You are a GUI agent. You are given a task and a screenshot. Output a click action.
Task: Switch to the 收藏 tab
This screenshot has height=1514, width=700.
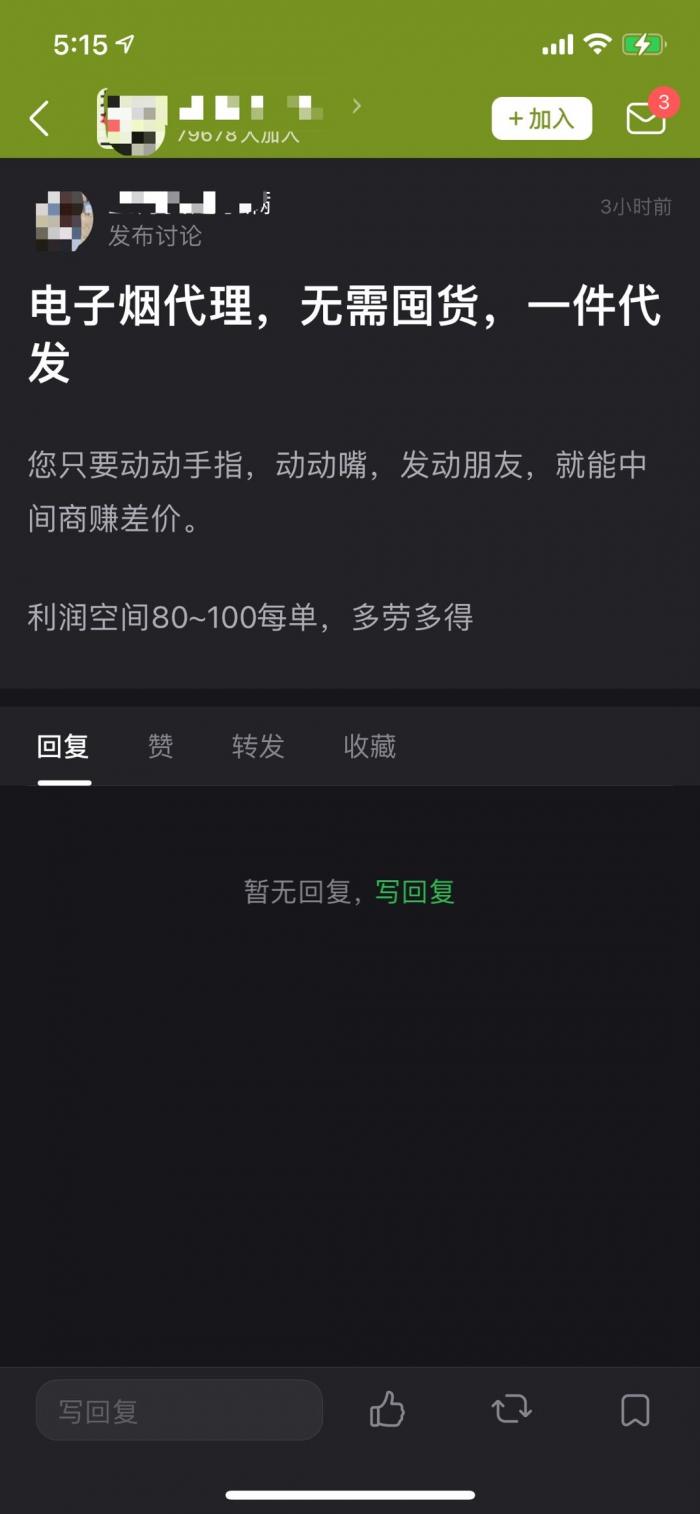click(370, 747)
